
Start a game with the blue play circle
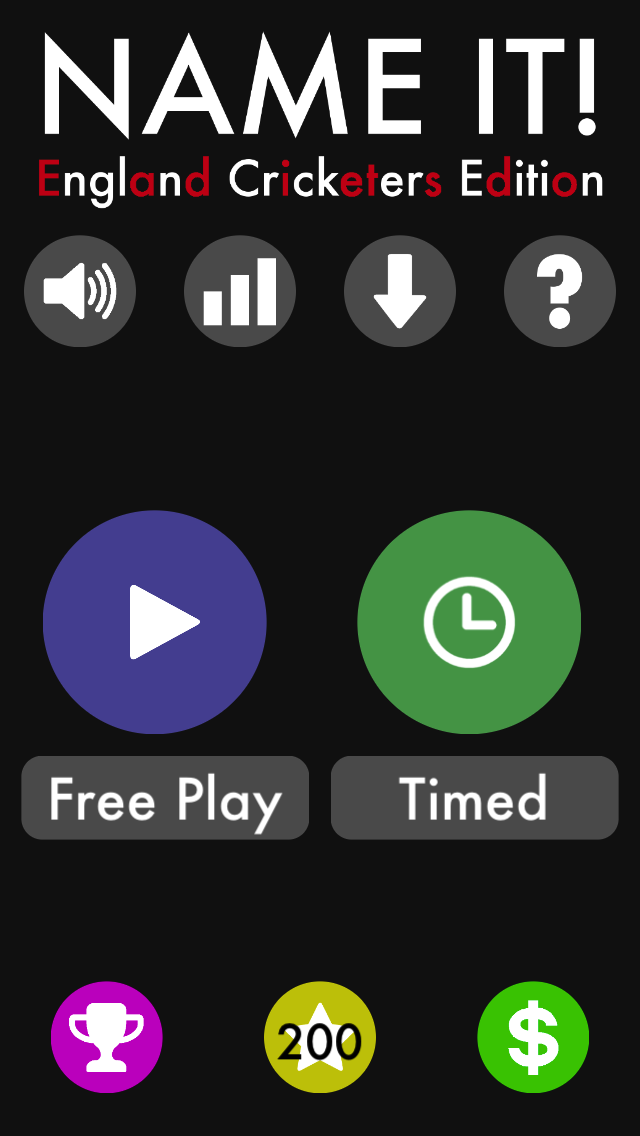[155, 622]
